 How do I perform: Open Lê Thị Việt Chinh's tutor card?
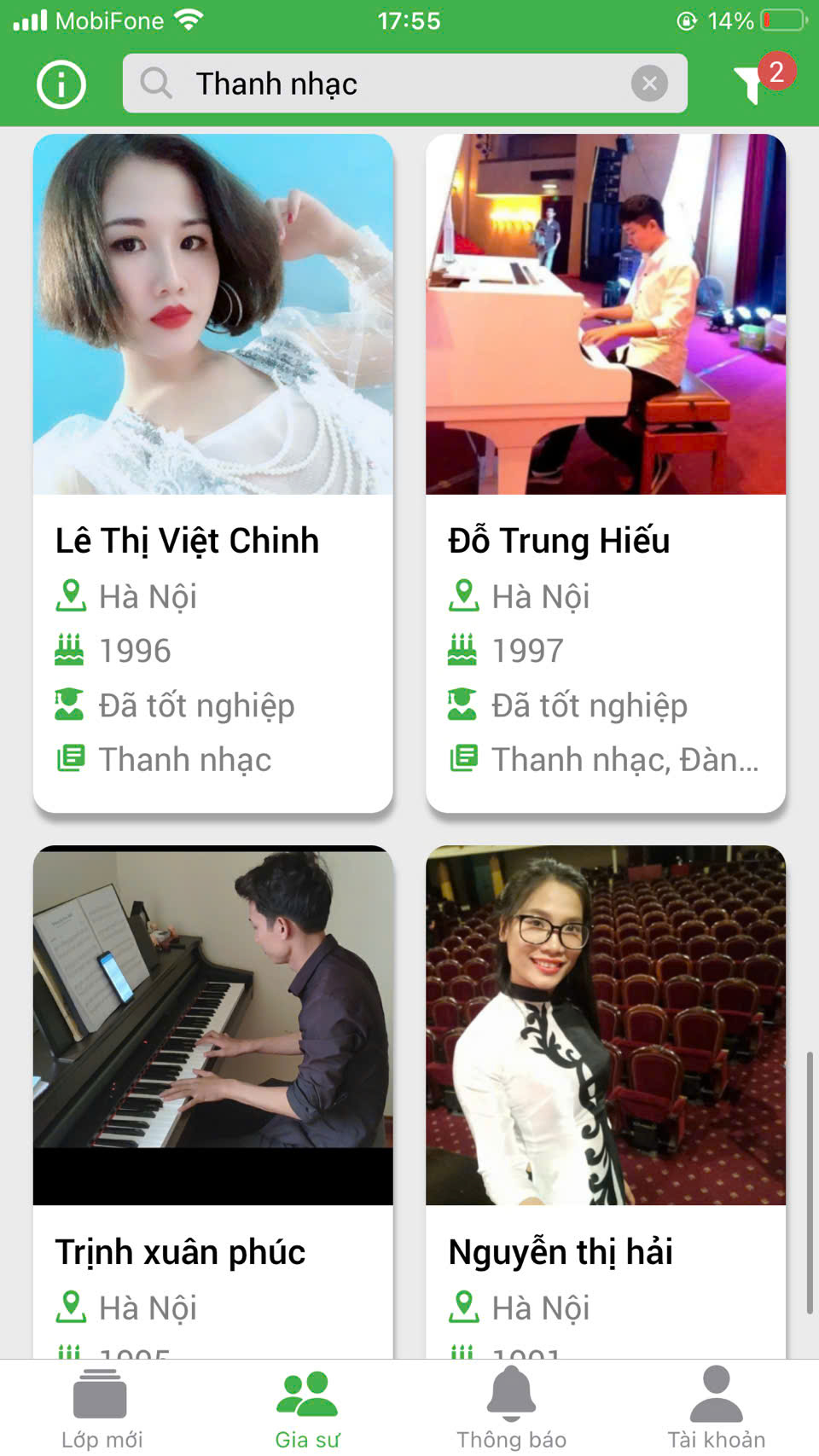pos(213,473)
